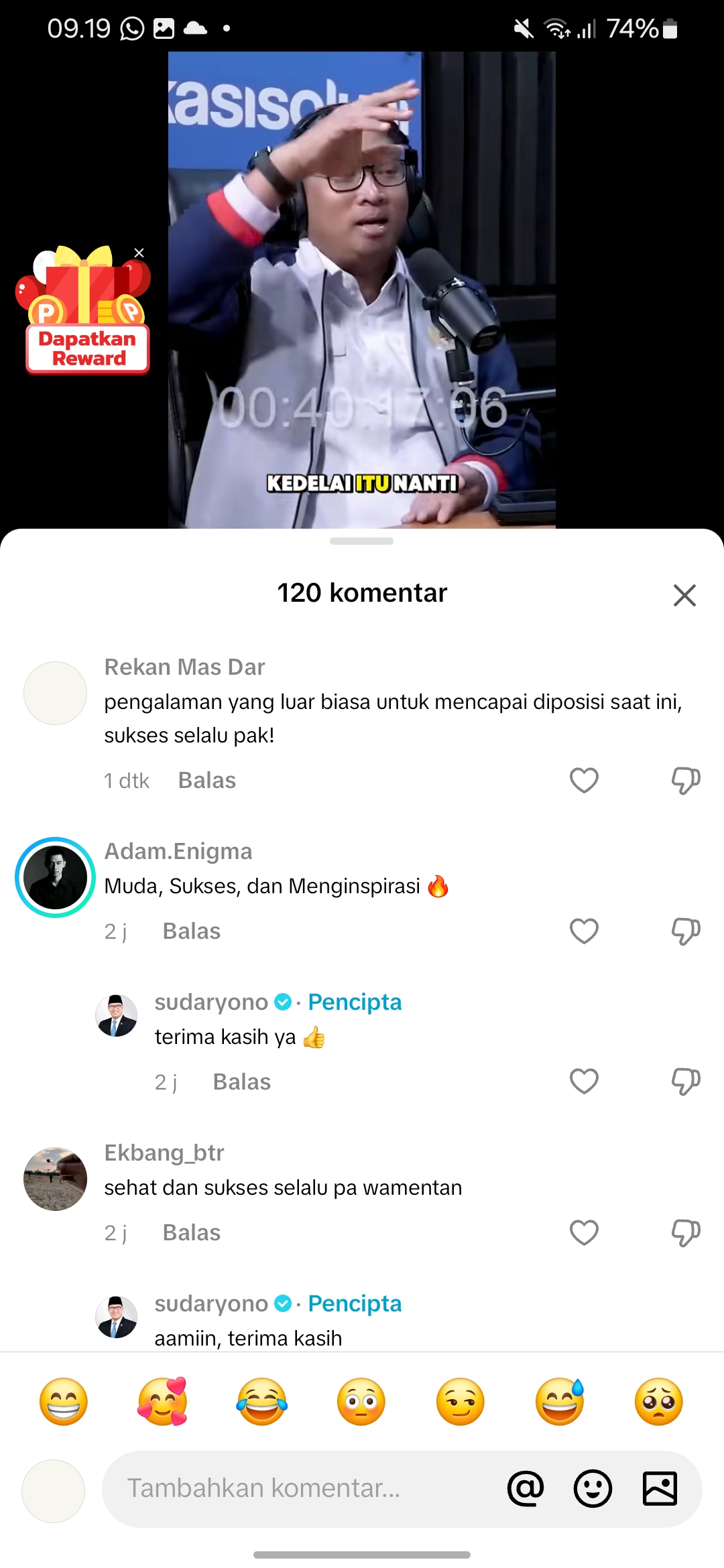Reply to Ekbang_btr's comment
The height and width of the screenshot is (1568, 724).
coord(192,1233)
